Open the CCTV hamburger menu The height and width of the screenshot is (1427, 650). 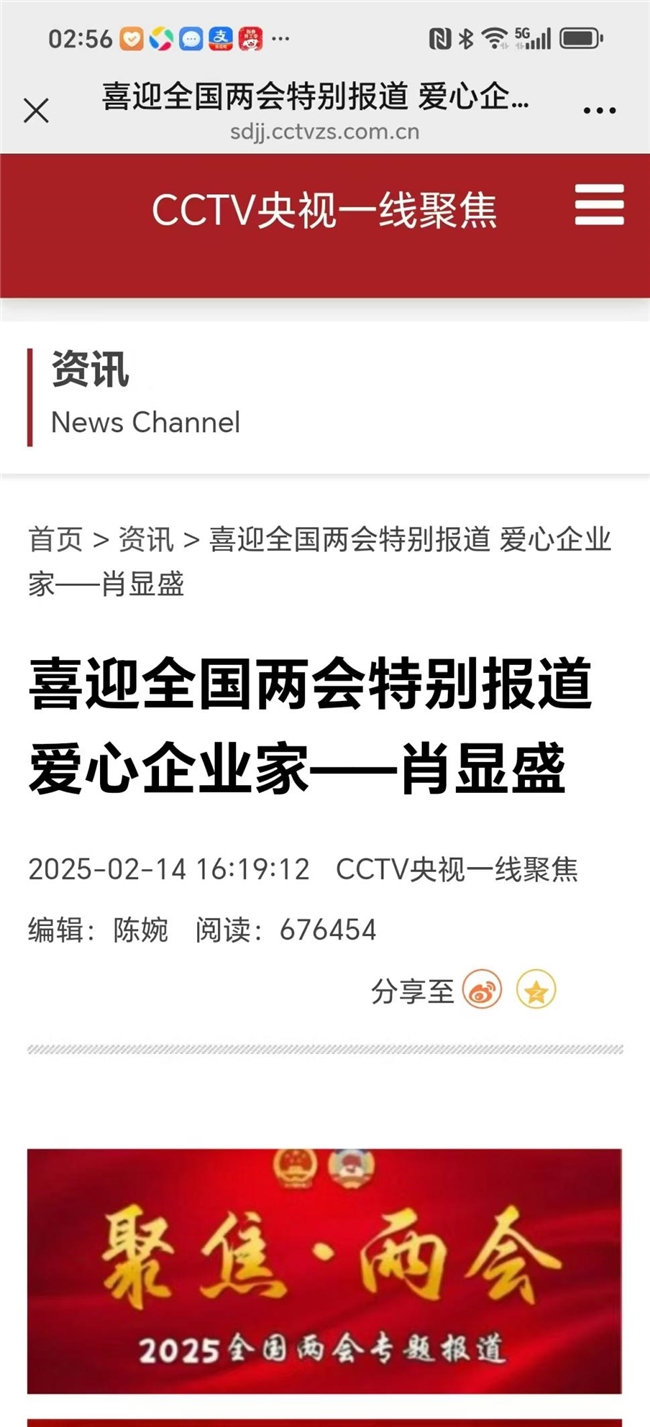coord(600,205)
